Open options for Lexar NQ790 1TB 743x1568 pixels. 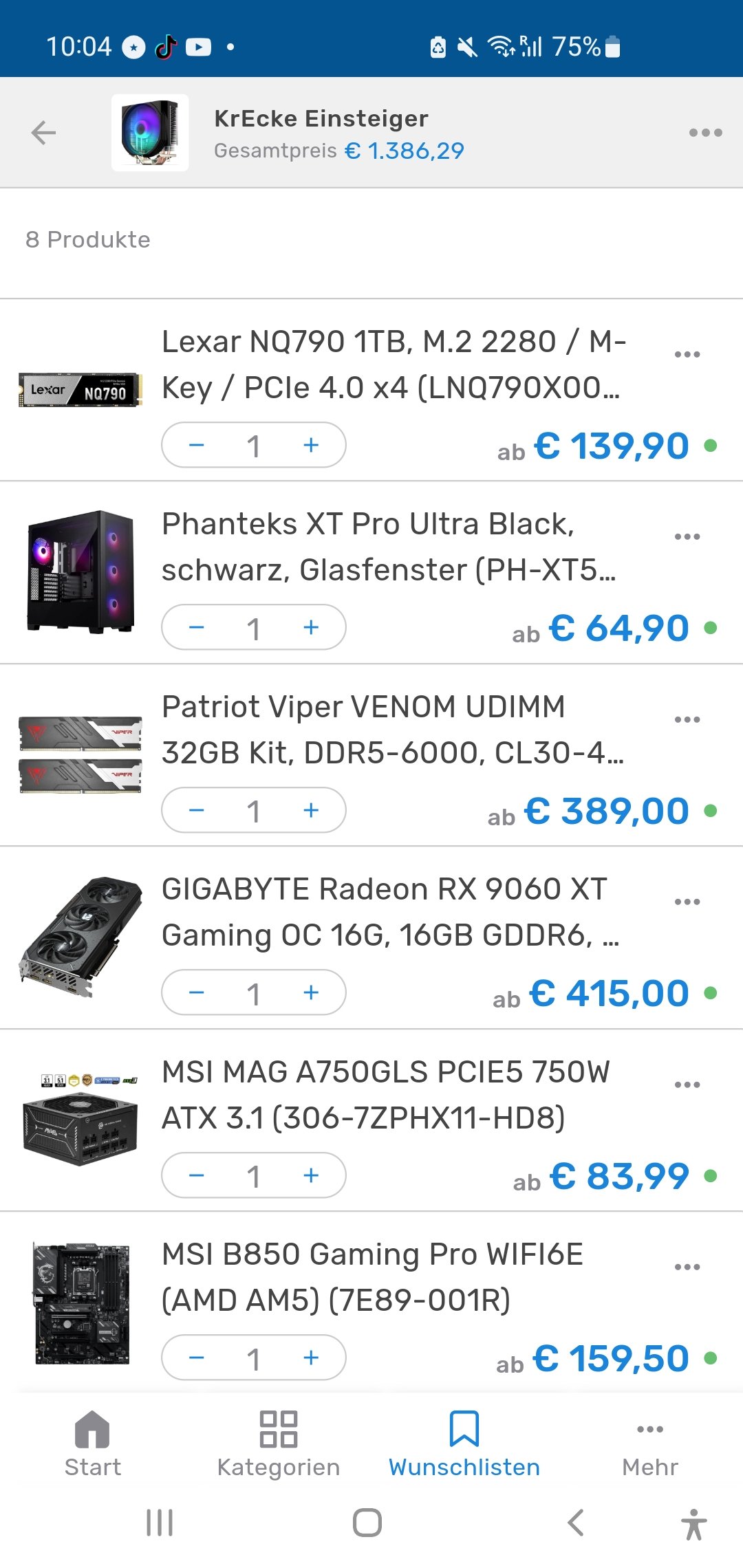click(x=687, y=354)
